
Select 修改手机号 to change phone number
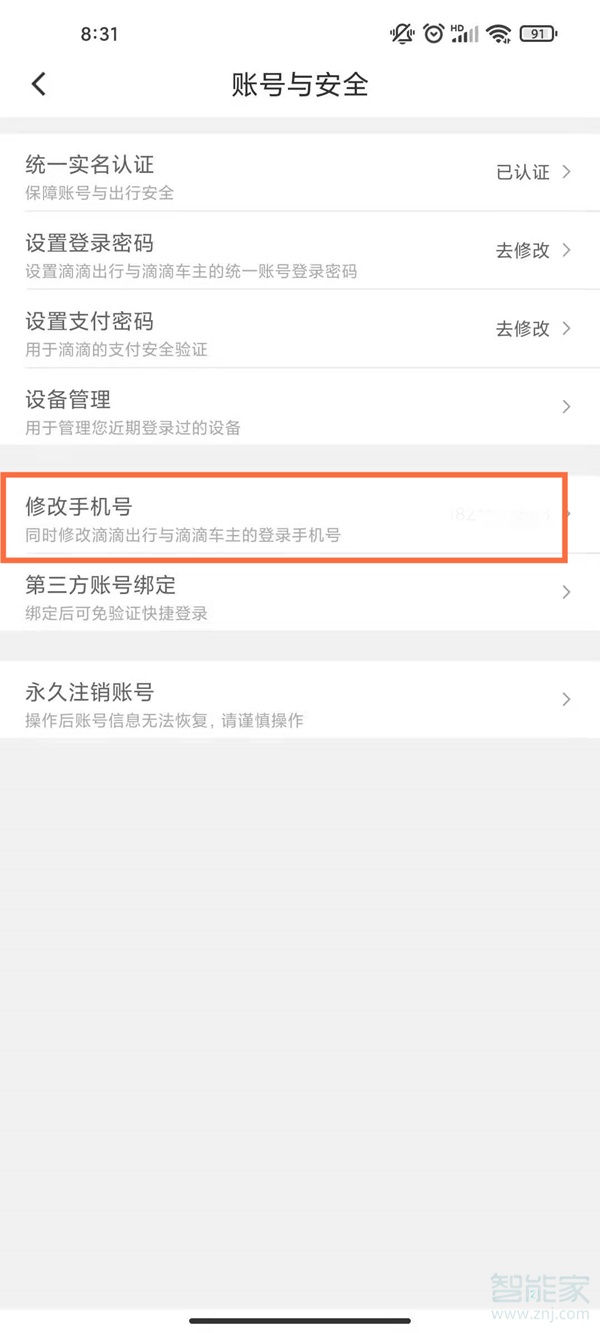click(x=300, y=516)
